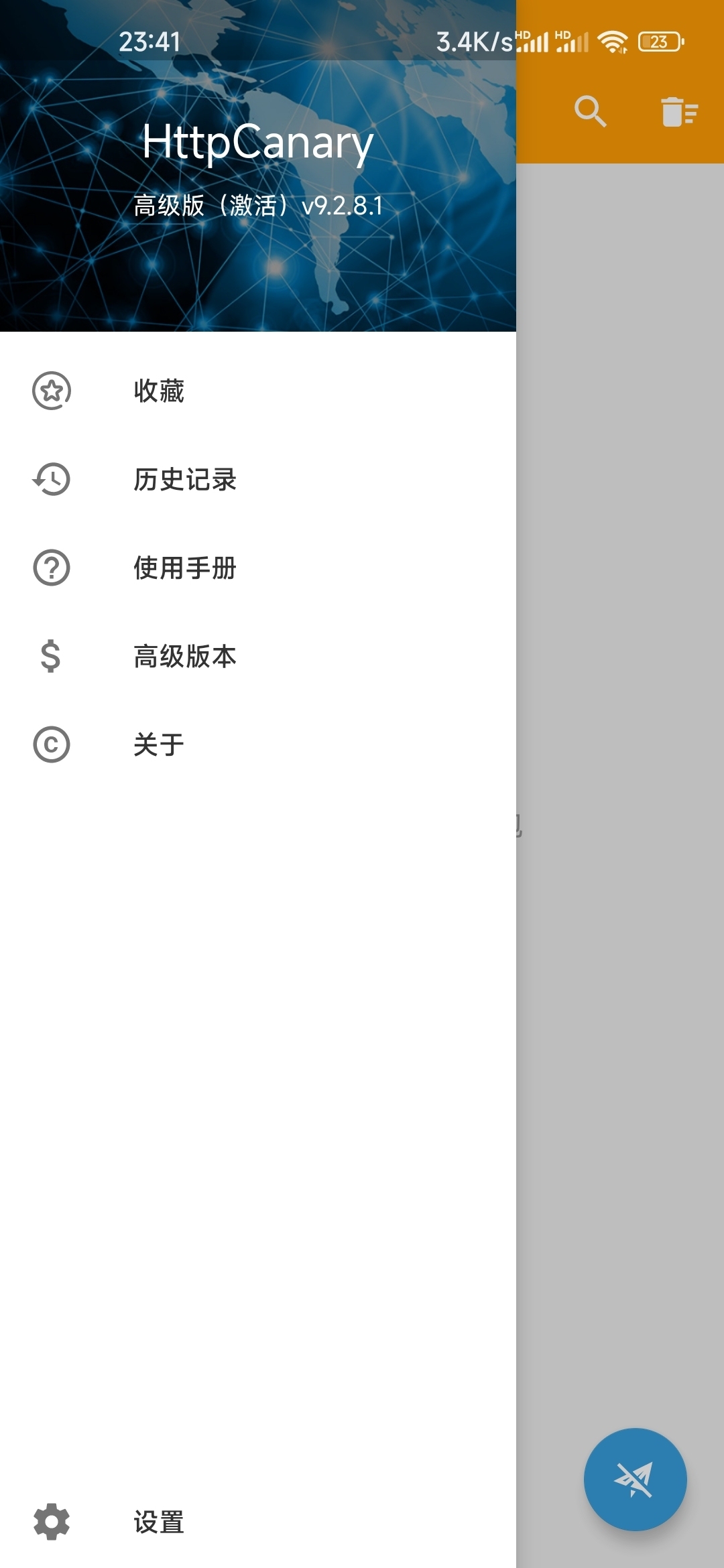Tap the clear list trash icon
Viewport: 724px width, 1568px height.
coord(679,111)
